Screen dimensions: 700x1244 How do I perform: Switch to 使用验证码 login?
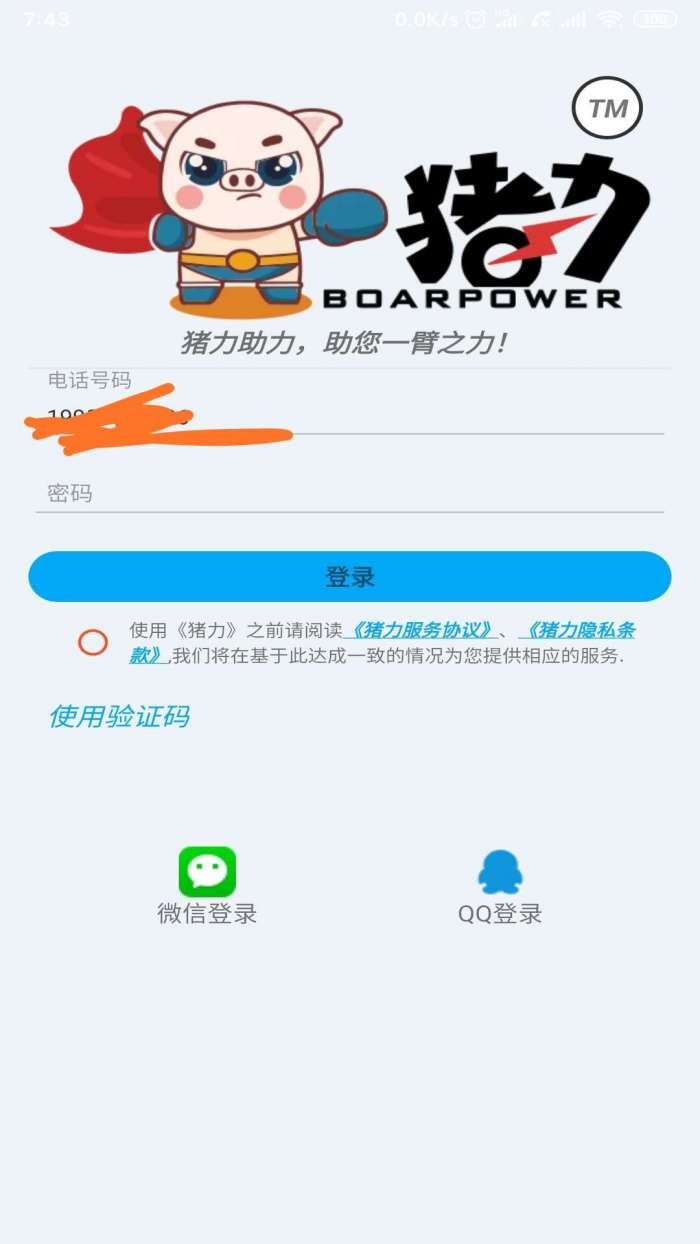(119, 716)
